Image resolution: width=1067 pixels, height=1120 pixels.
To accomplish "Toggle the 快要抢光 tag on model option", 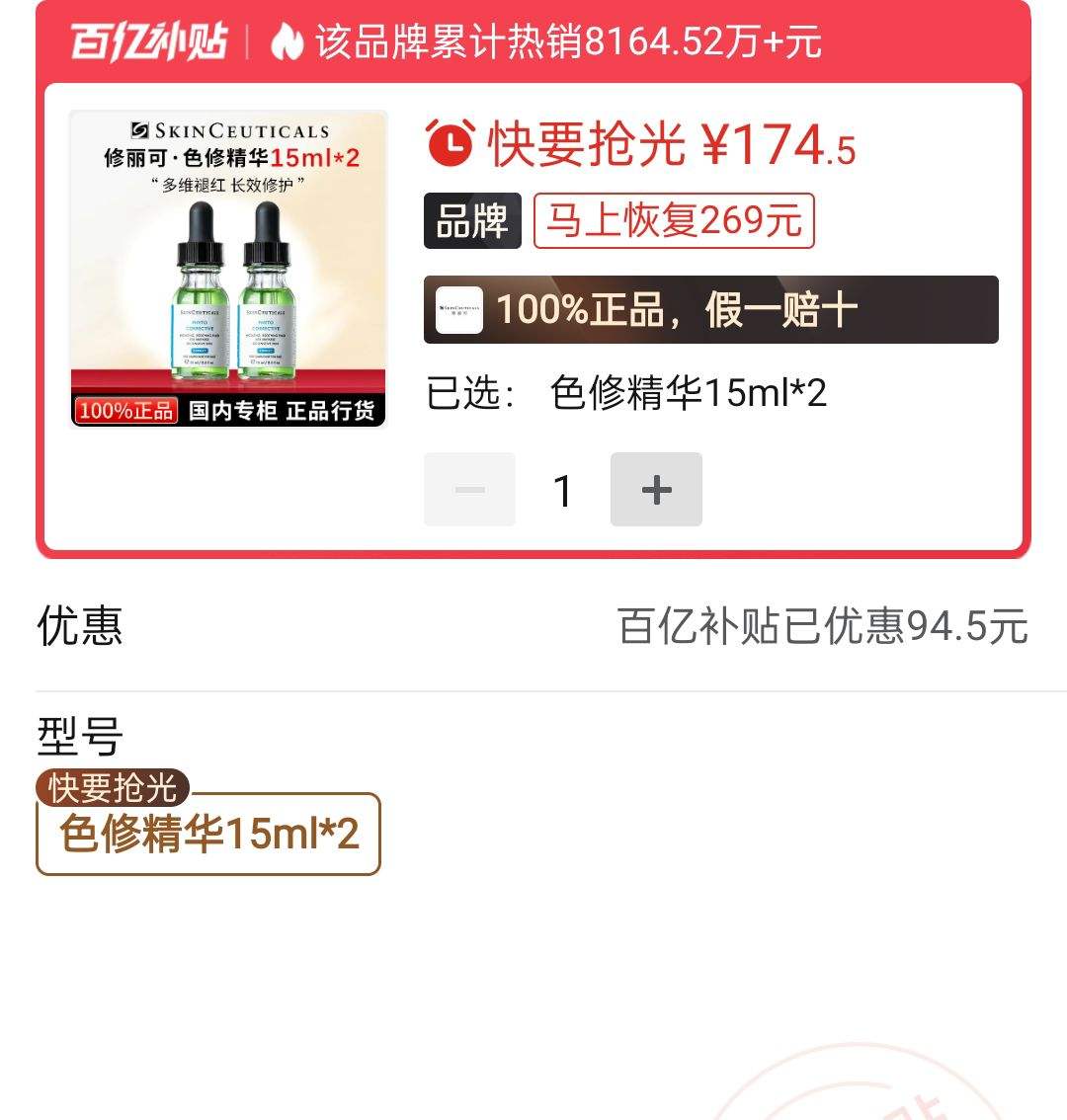I will pyautogui.click(x=112, y=788).
